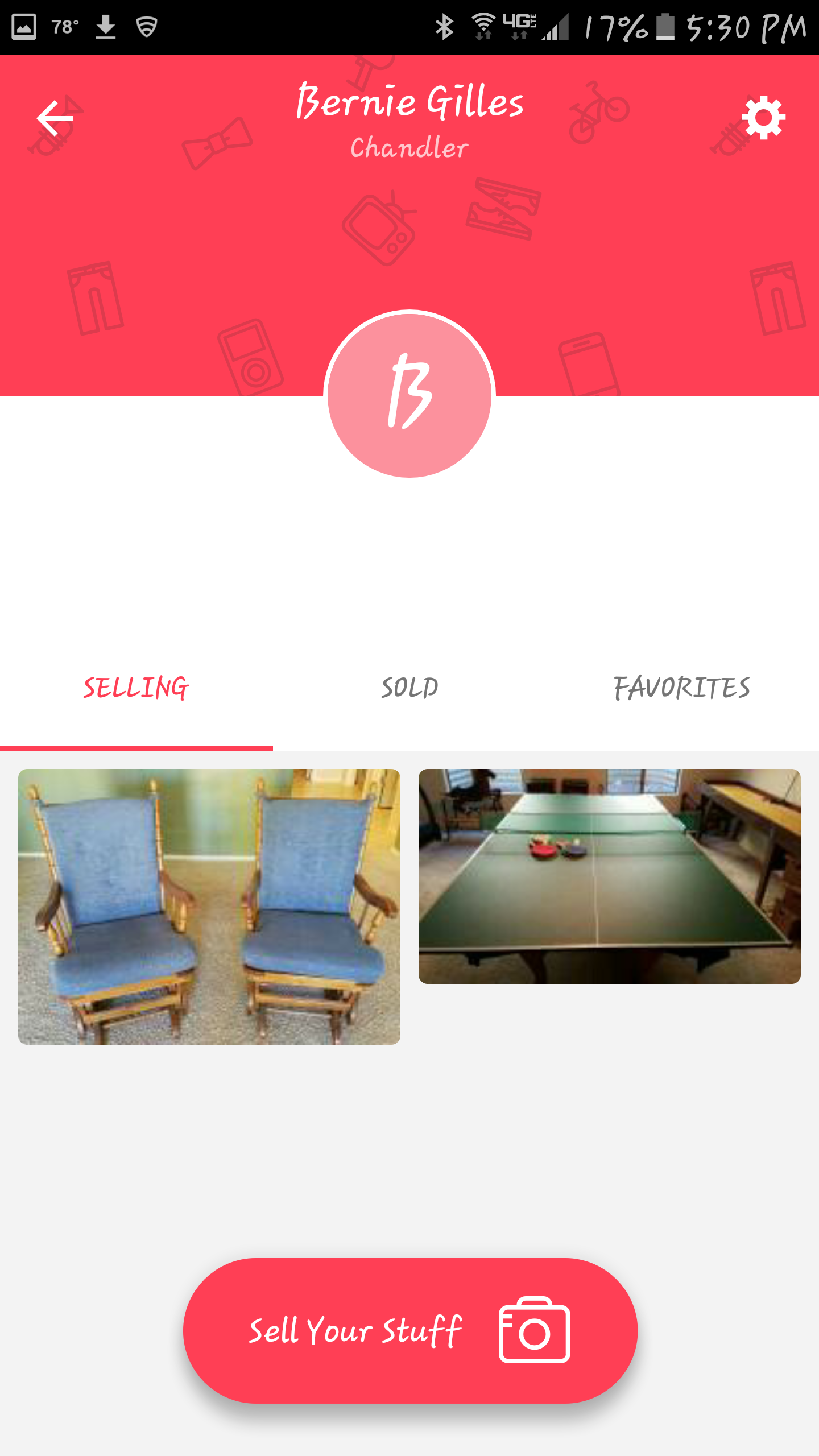Tap the Sell Your Stuff button
This screenshot has height=1456, width=819.
tap(409, 1331)
